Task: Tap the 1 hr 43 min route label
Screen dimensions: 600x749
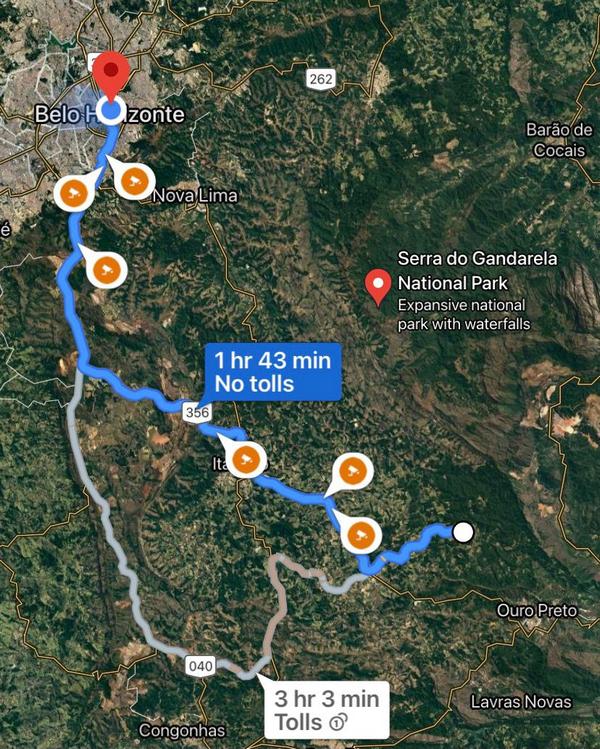Action: [270, 371]
